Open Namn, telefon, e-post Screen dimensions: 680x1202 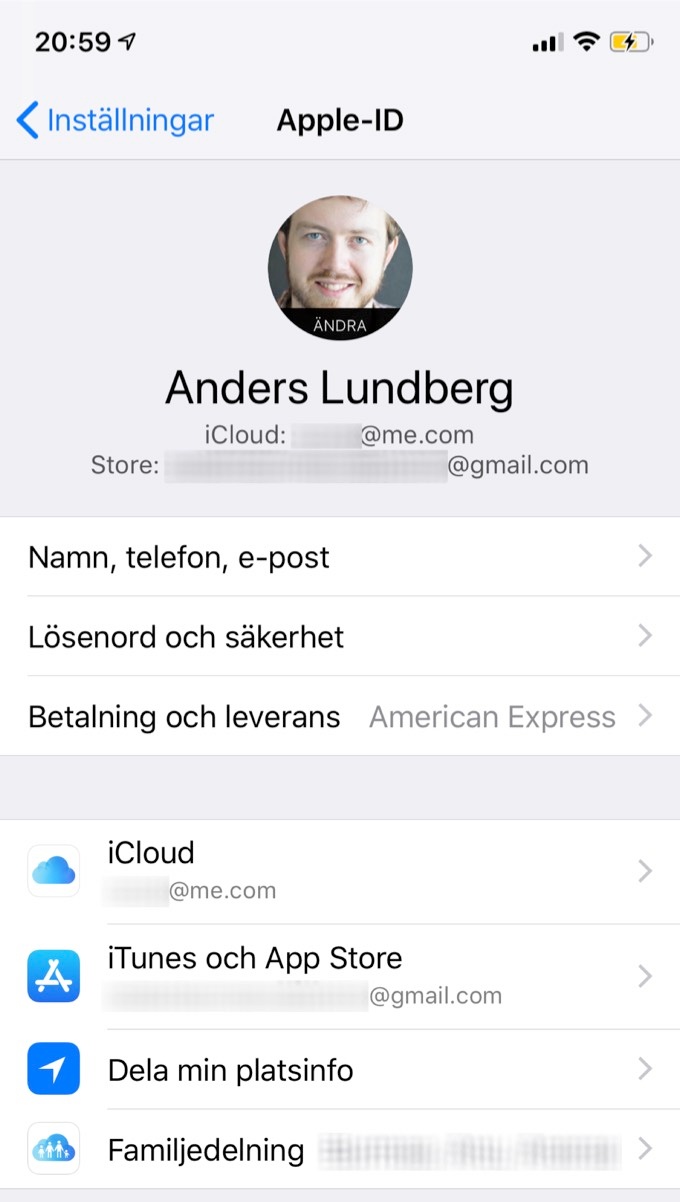pos(340,557)
